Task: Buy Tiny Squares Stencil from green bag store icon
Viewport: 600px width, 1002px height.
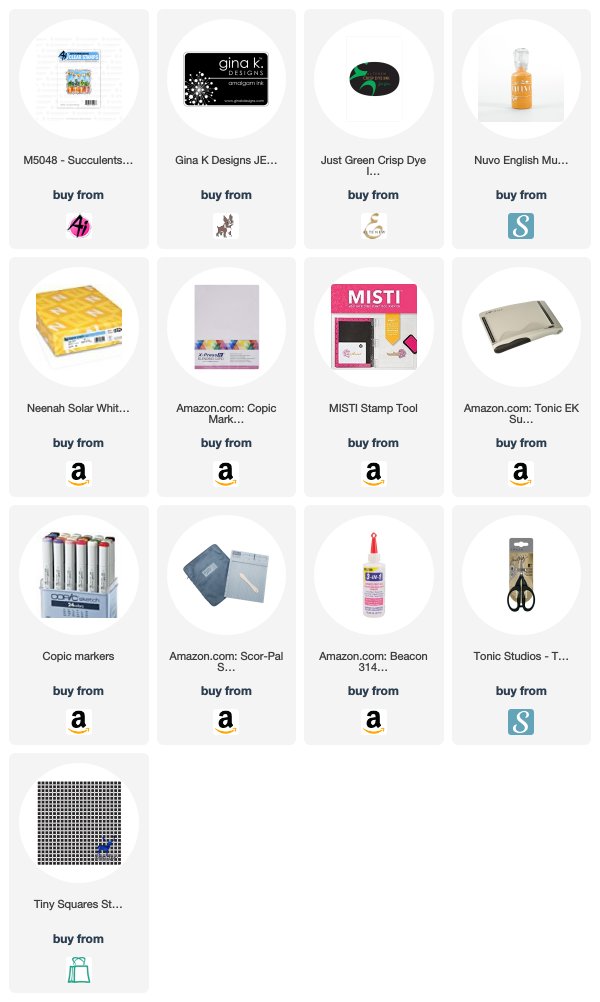Action: [79, 970]
